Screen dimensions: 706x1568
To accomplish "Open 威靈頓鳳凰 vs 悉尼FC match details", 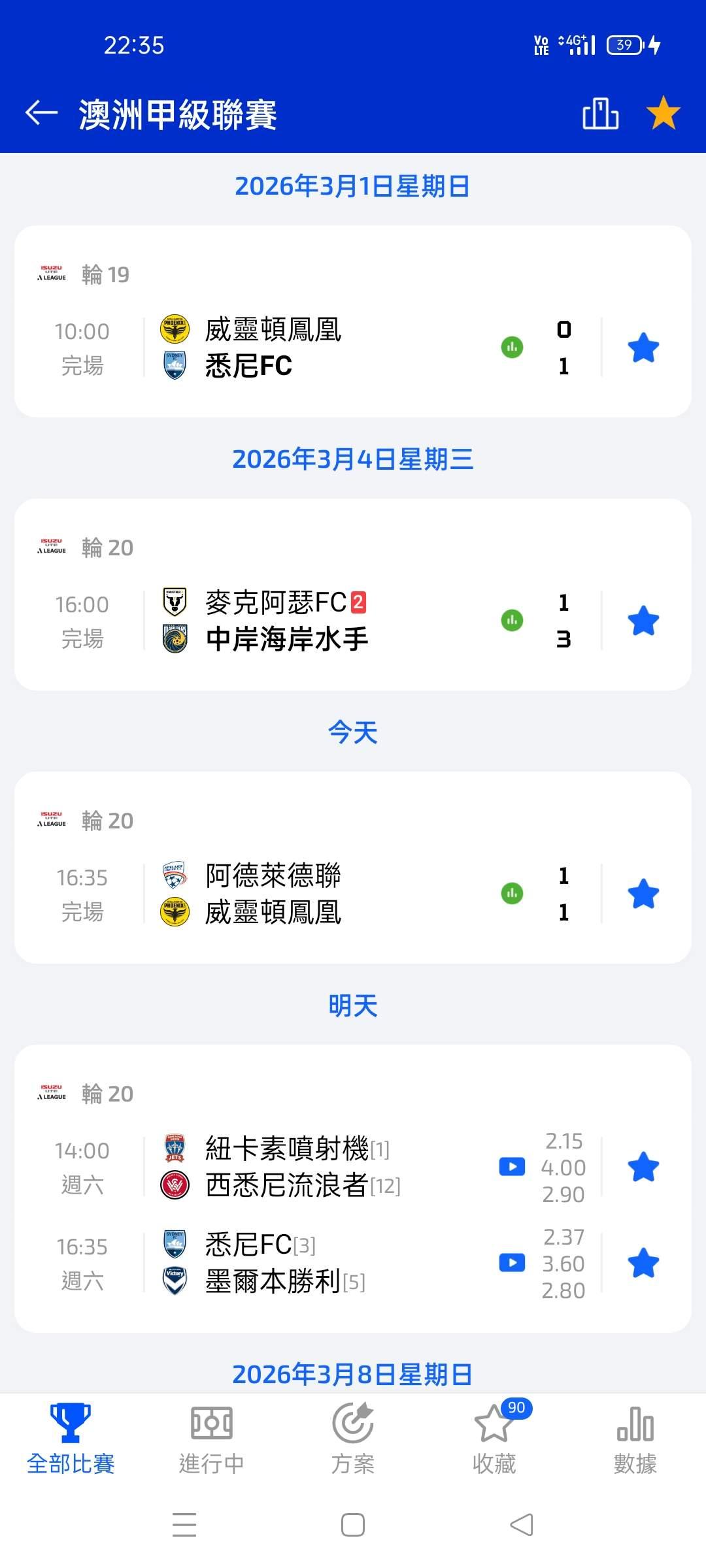I will [314, 348].
